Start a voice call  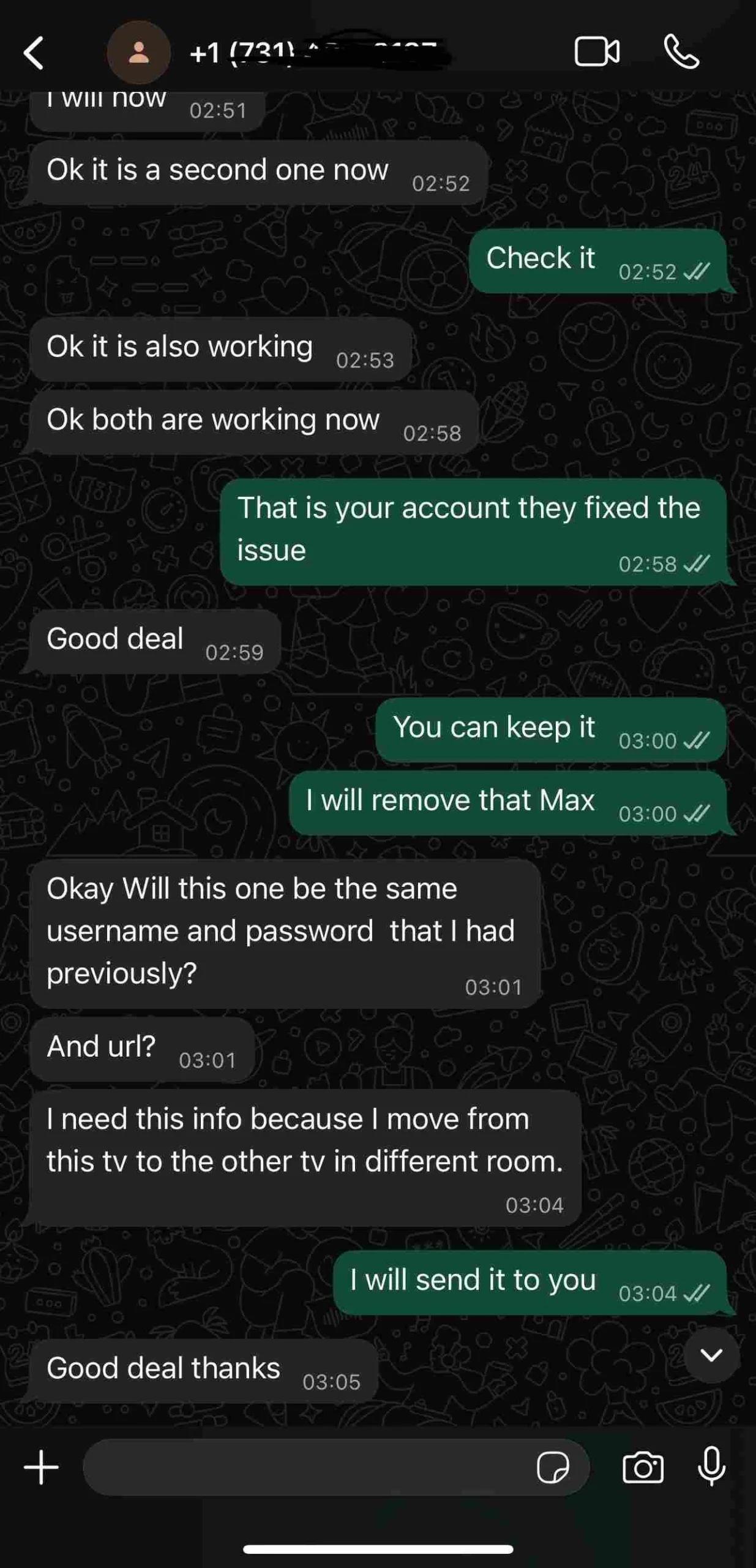tap(681, 51)
